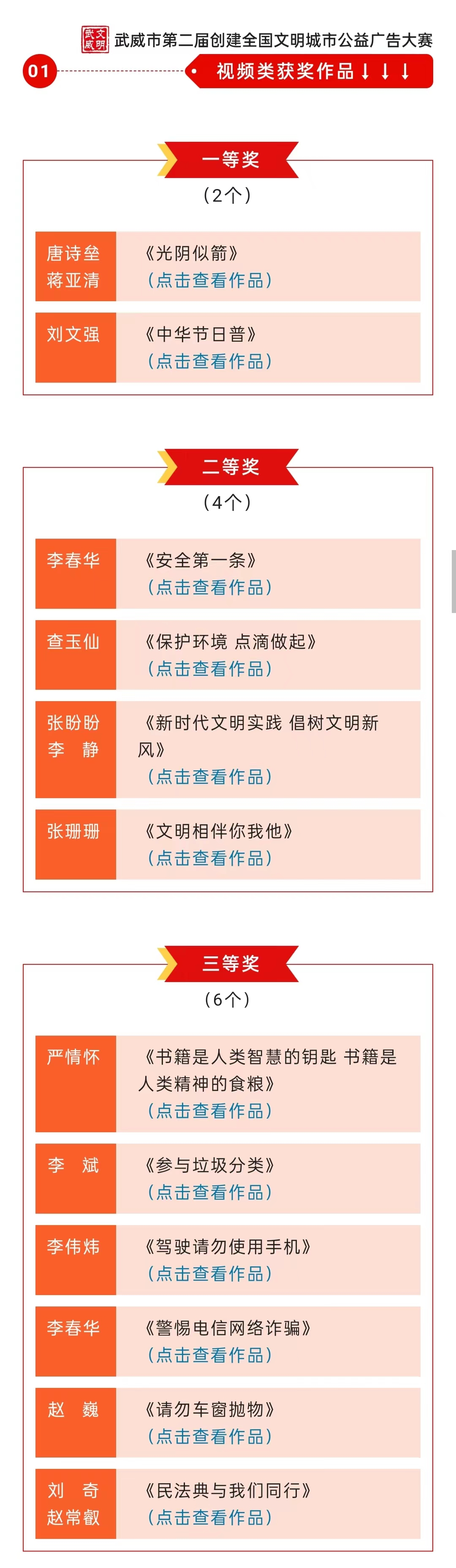The width and height of the screenshot is (456, 1568).
Task: View the work《中华节日普》via its link
Action: [x=209, y=361]
